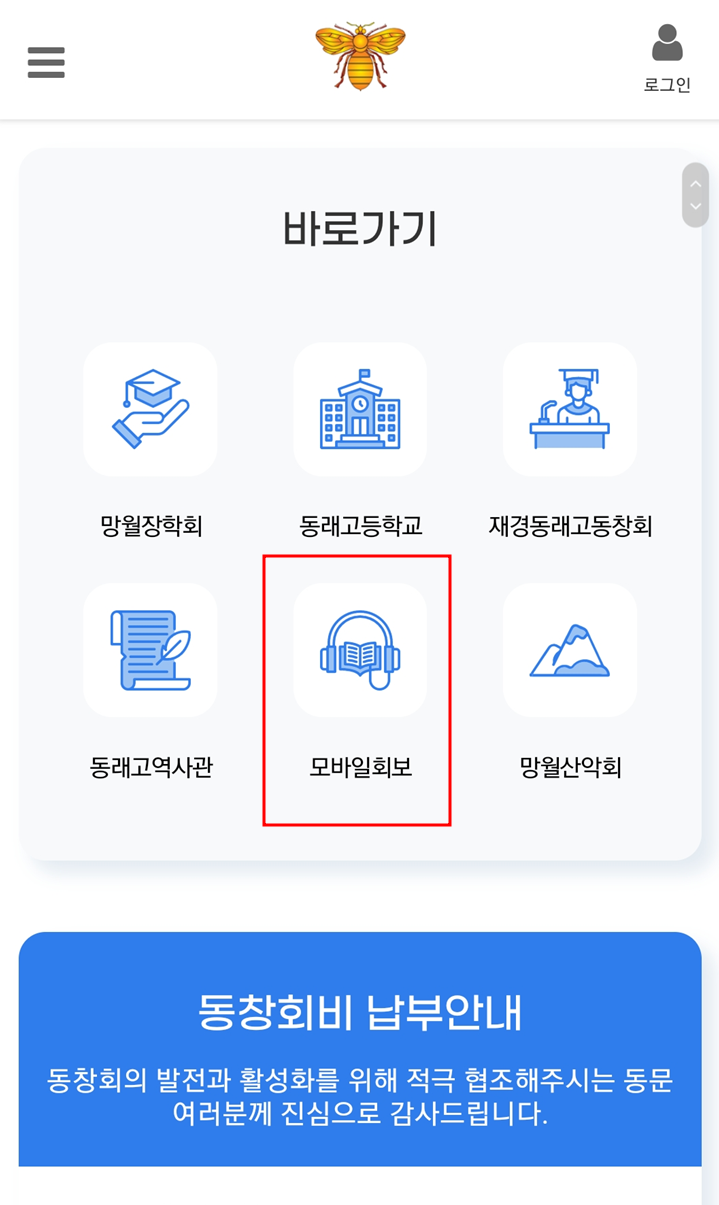The height and width of the screenshot is (1205, 719).
Task: Tap the 로그인 login icon
Action: click(x=667, y=58)
